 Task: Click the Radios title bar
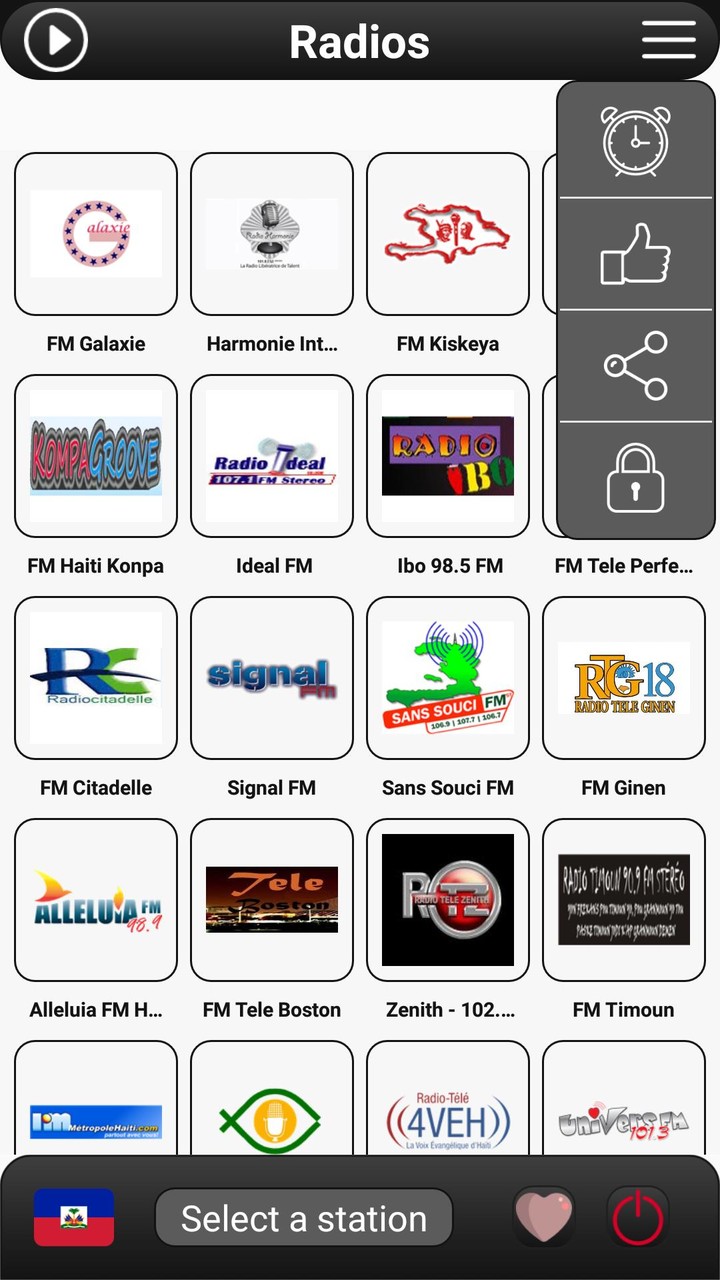359,40
